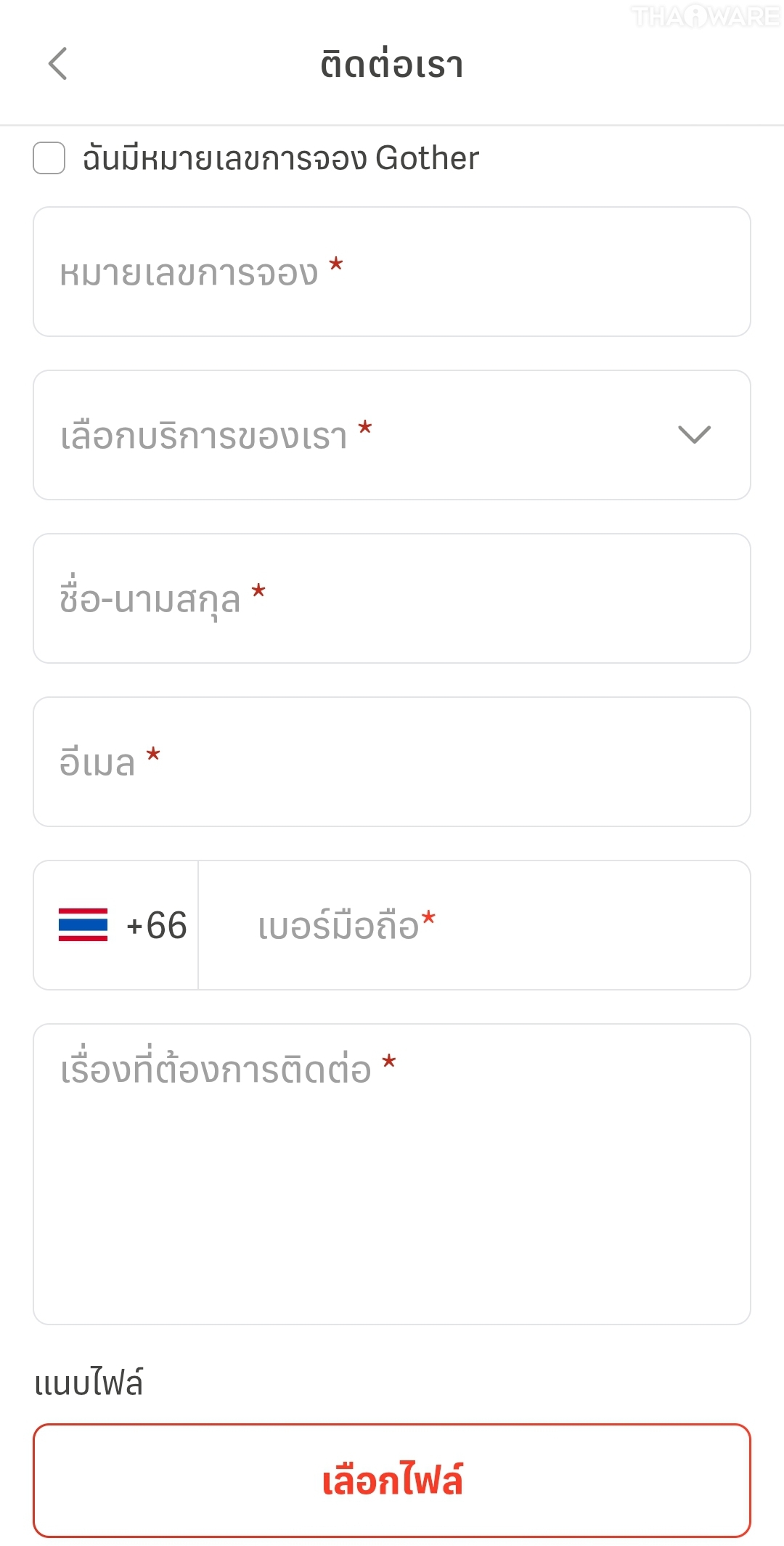Go back from the ติดต่อเรา page
Screen dimensions: 784x1546
[x=58, y=64]
